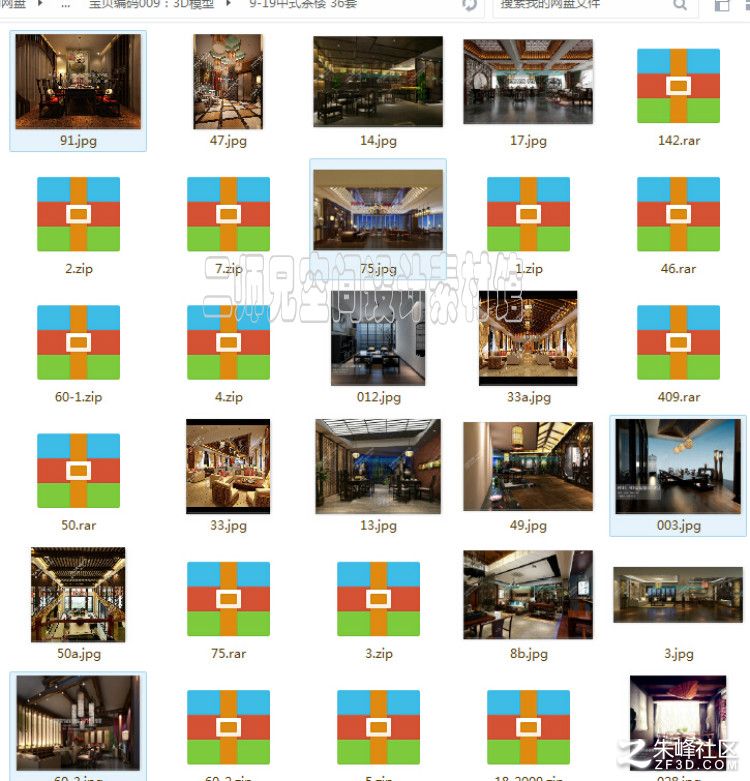The height and width of the screenshot is (781, 750).
Task: Select the archive 142.rar
Action: tap(678, 86)
